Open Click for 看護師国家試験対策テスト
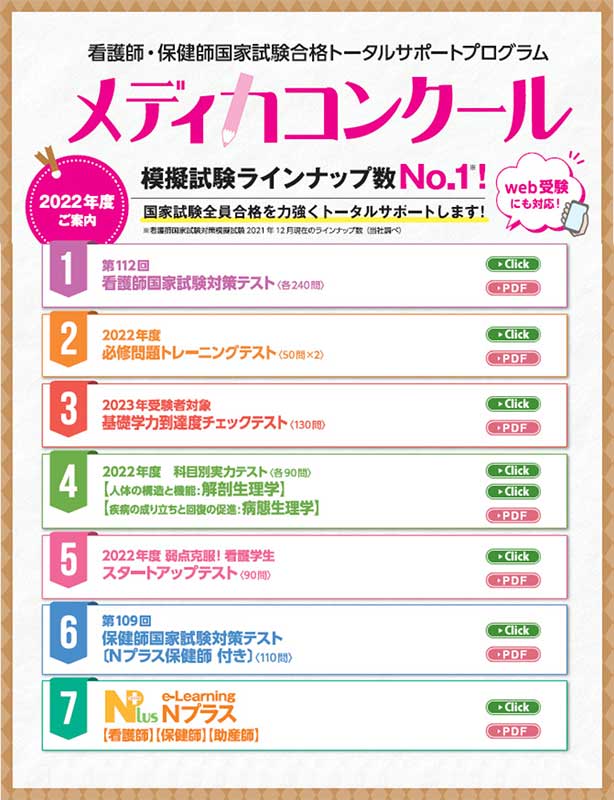Image resolution: width=614 pixels, height=800 pixels. point(513,264)
